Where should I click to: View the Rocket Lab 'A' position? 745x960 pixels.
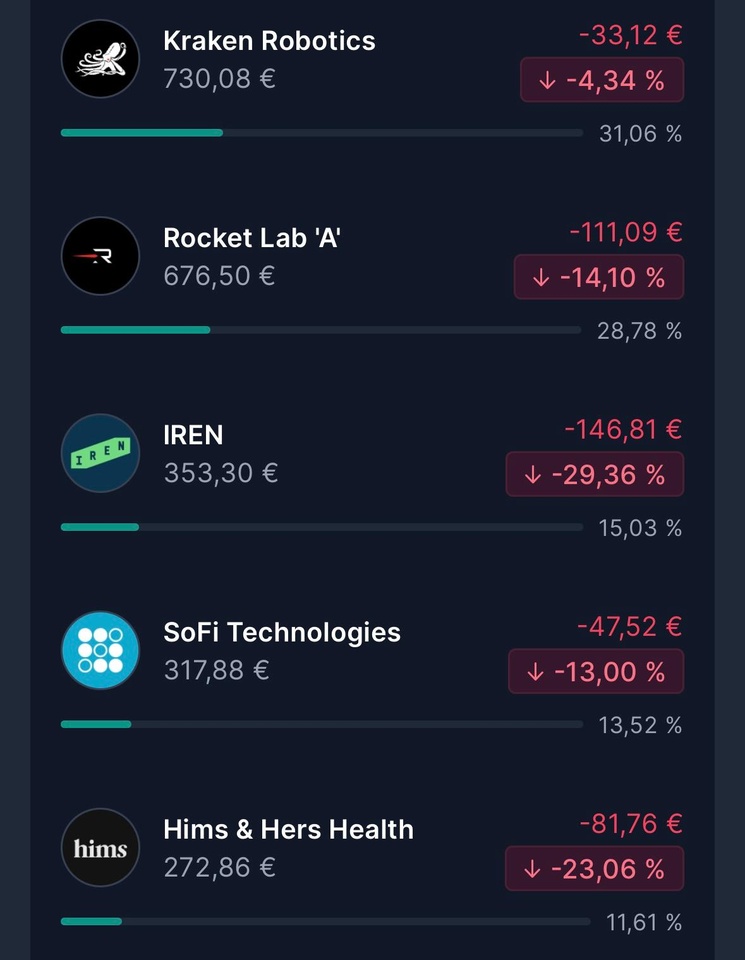click(x=252, y=238)
